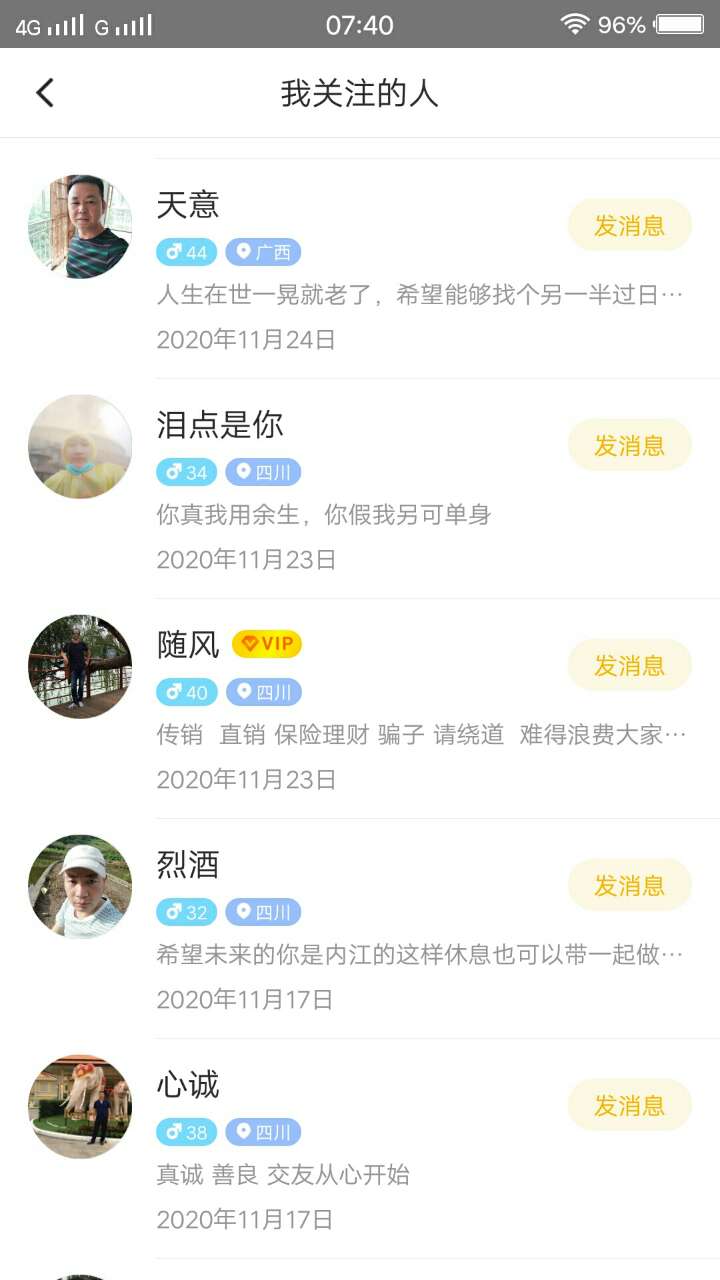Send a message to 烈酒
Screen dimensions: 720x1280
coord(629,885)
